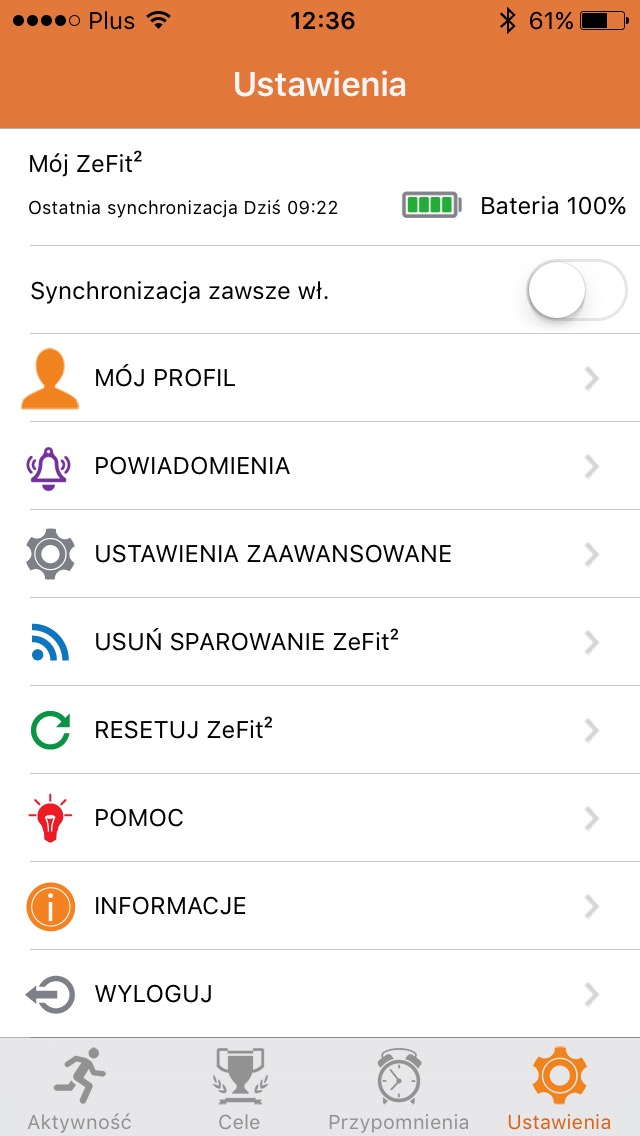Image resolution: width=640 pixels, height=1136 pixels.
Task: Switch to the Cele tab
Action: 240,1087
